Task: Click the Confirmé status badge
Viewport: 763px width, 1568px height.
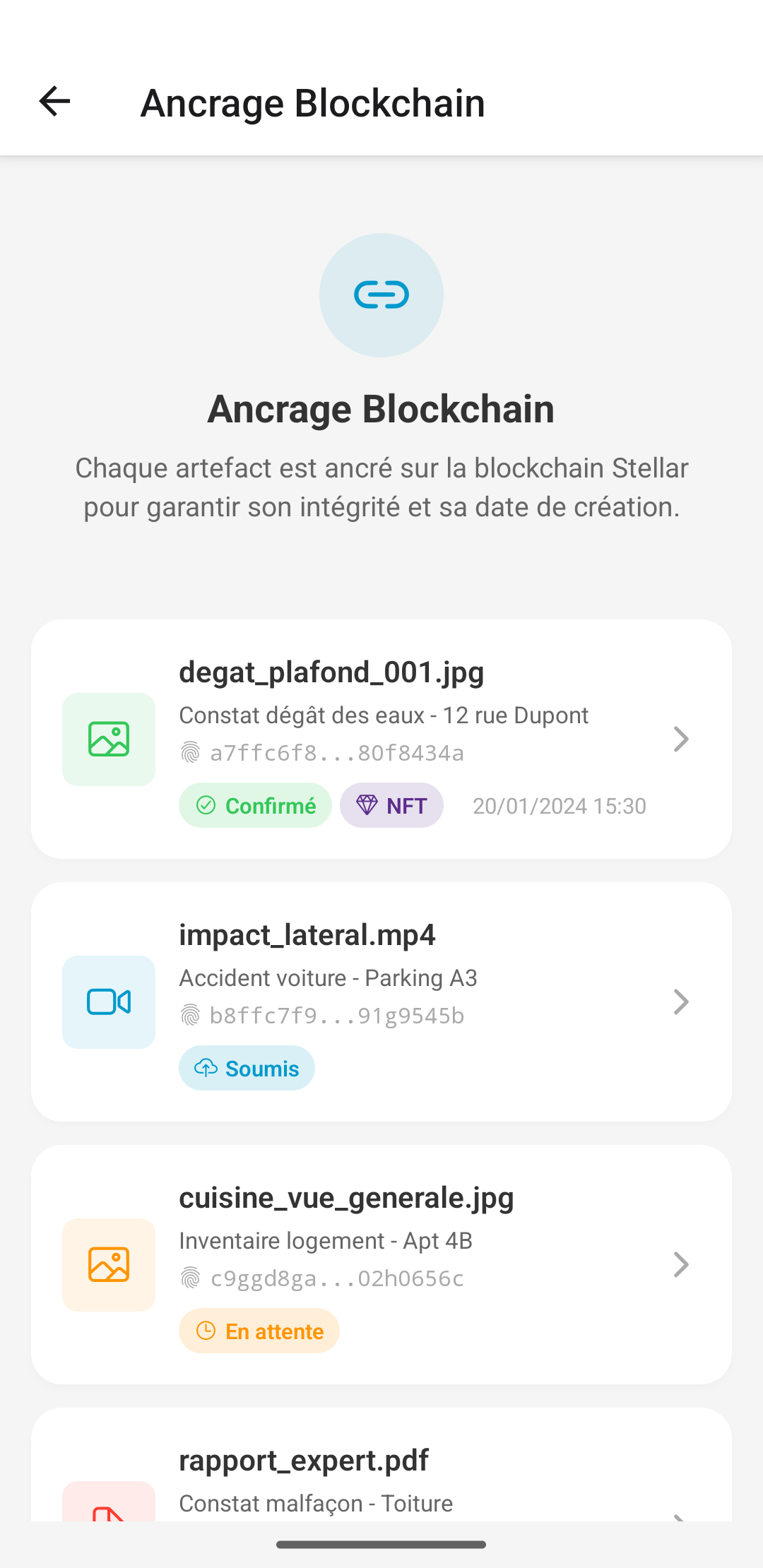Action: [255, 805]
